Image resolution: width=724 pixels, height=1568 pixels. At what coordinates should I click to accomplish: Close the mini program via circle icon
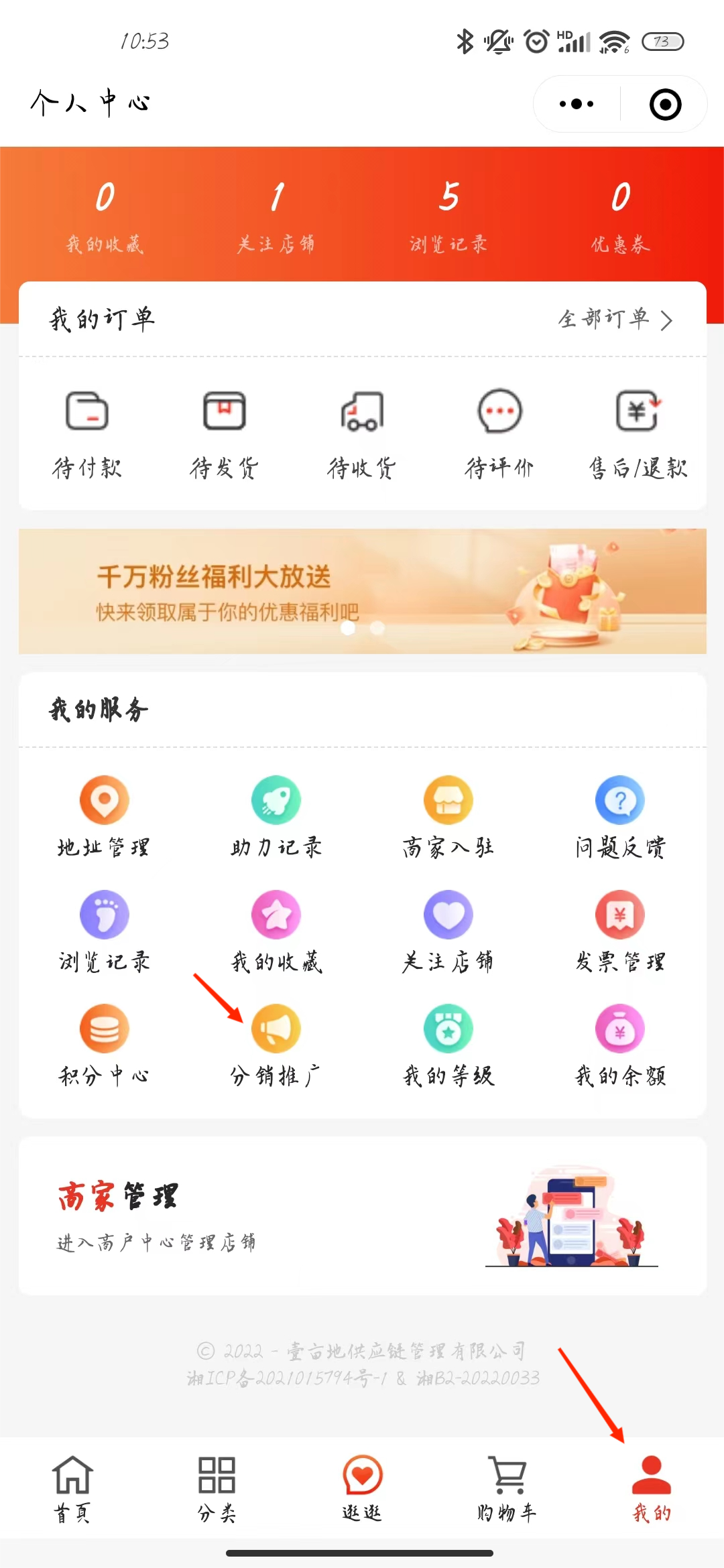coord(665,105)
